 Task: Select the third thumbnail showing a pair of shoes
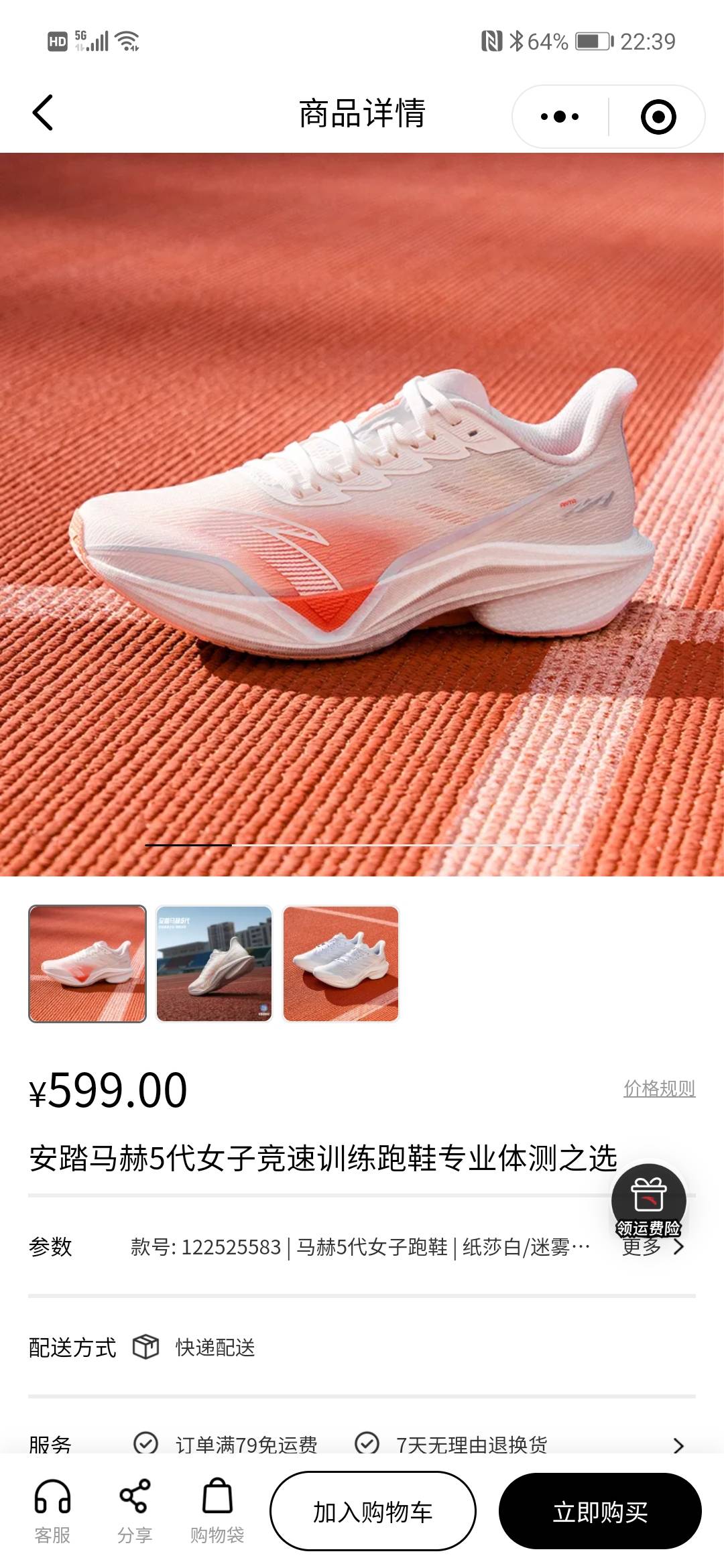pos(341,964)
